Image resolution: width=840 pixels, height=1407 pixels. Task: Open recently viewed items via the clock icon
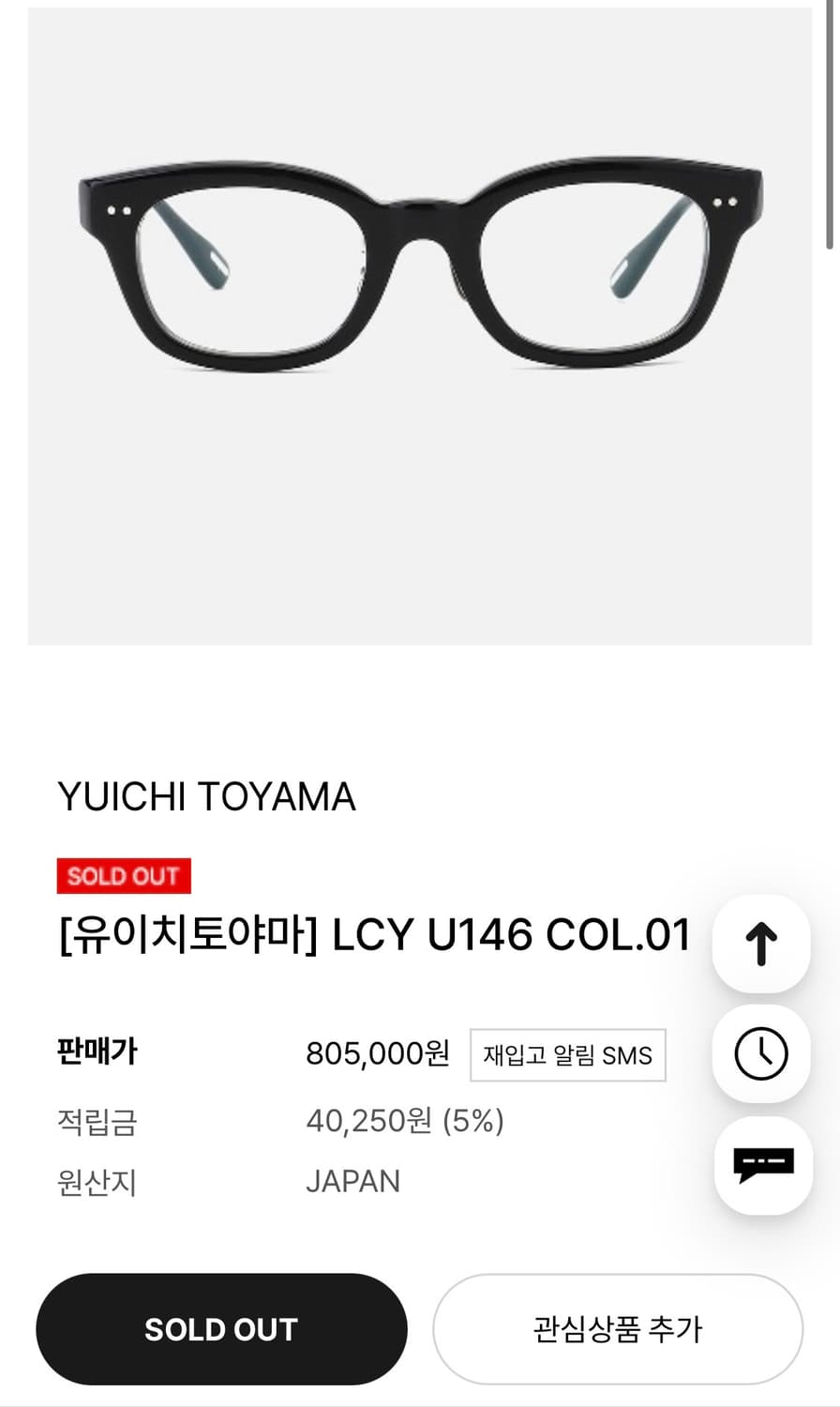(761, 1053)
